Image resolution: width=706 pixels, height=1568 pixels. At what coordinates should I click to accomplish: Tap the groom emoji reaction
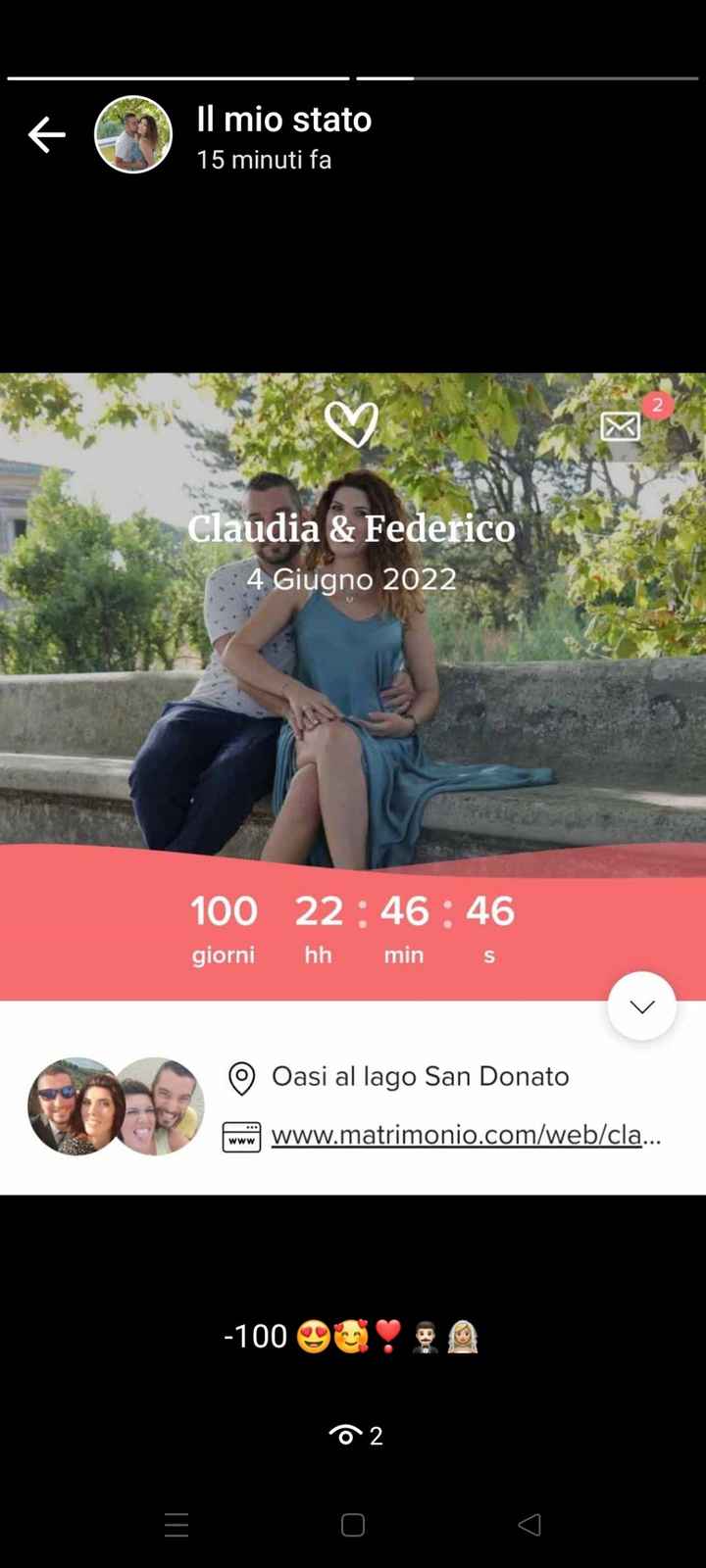(x=424, y=1336)
